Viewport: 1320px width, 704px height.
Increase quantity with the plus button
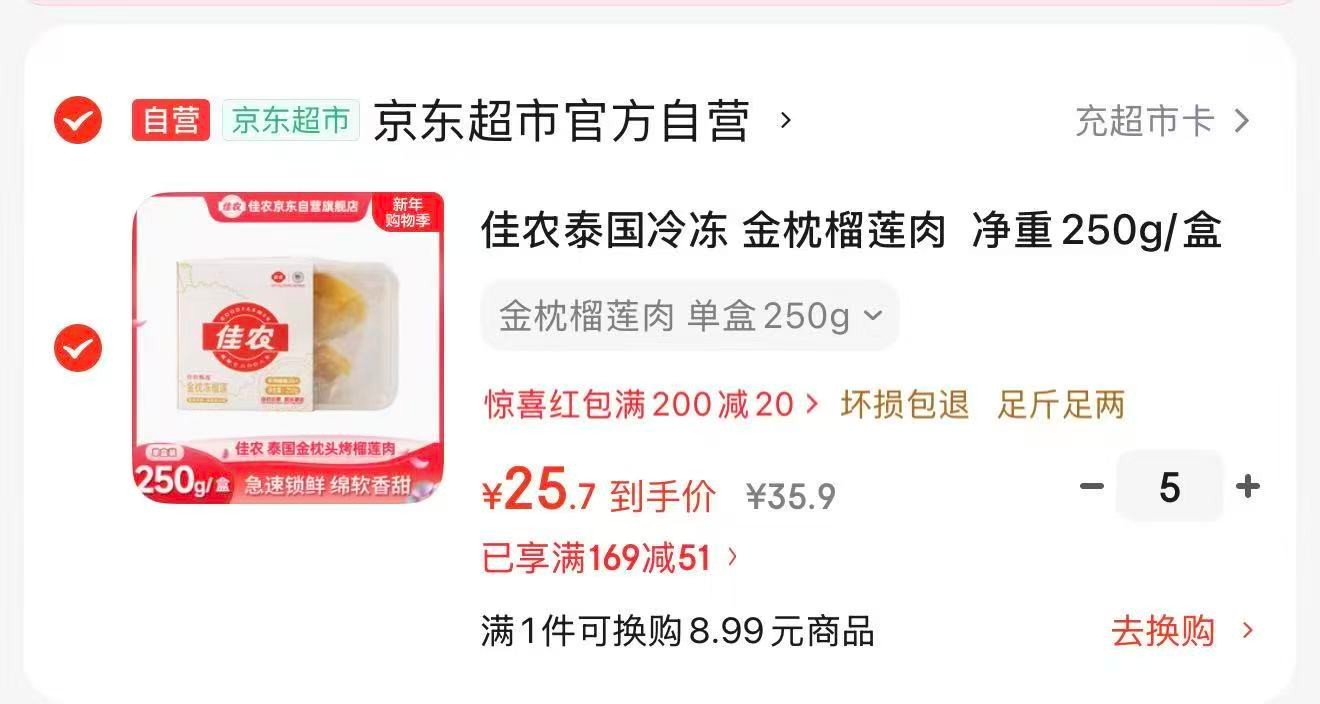pos(1247,487)
